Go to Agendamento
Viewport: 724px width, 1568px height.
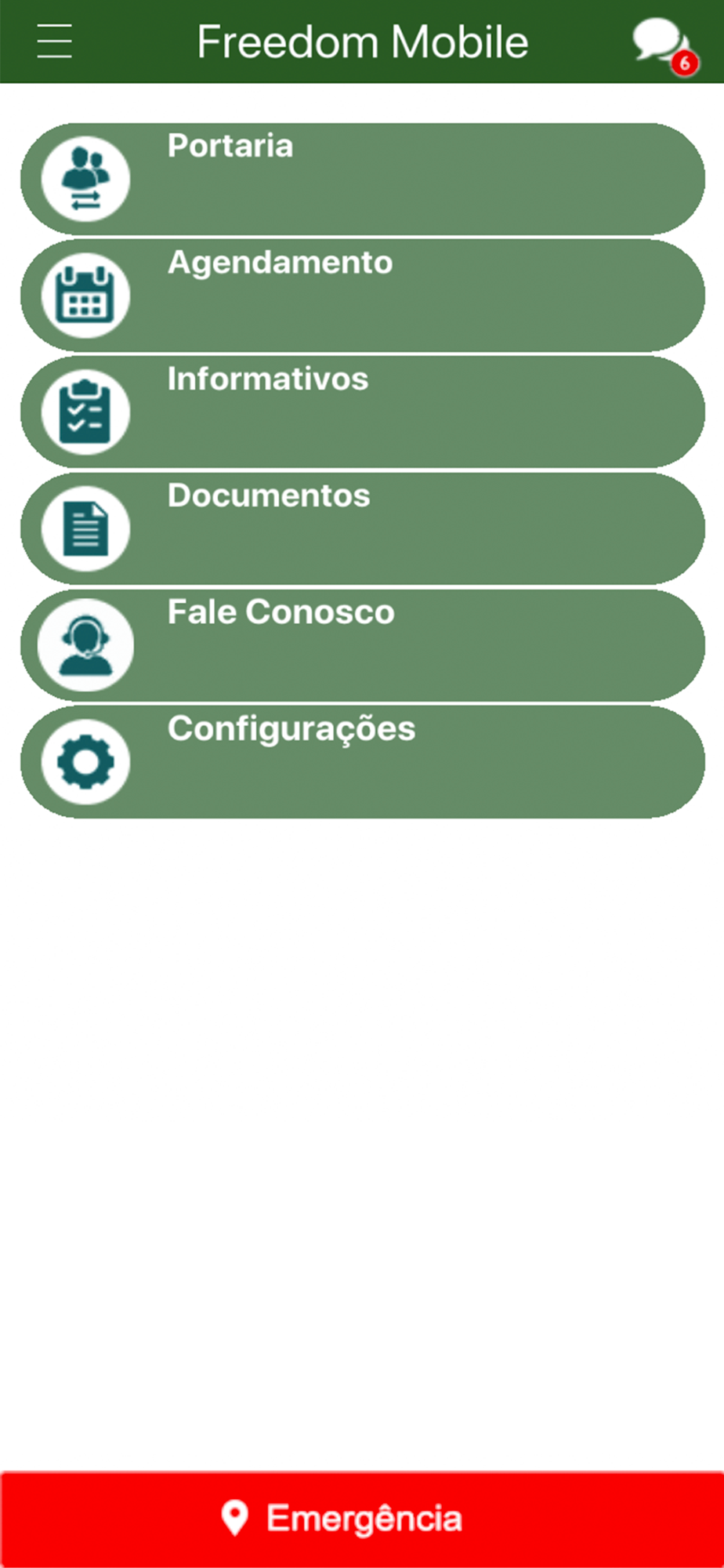click(362, 296)
